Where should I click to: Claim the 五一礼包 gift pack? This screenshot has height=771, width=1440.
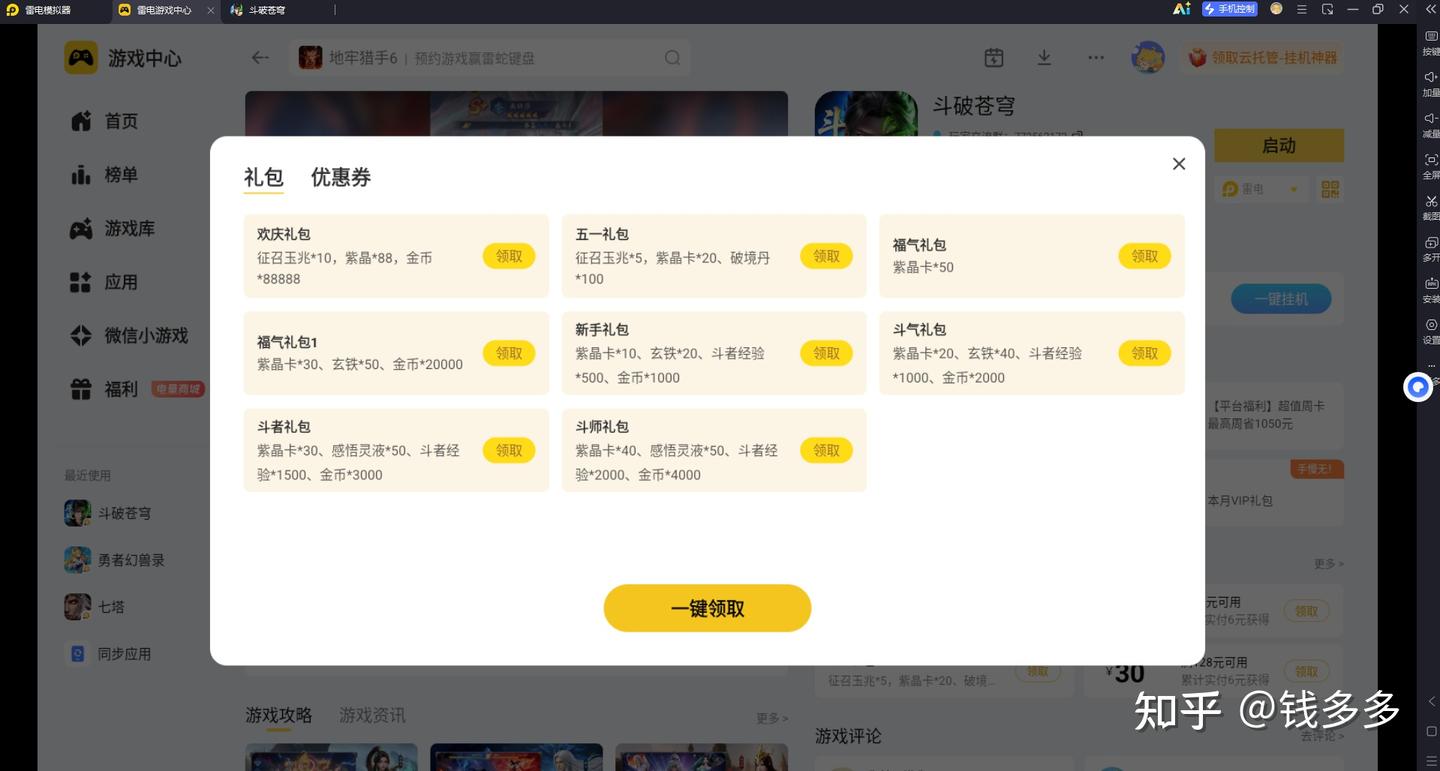click(x=827, y=256)
